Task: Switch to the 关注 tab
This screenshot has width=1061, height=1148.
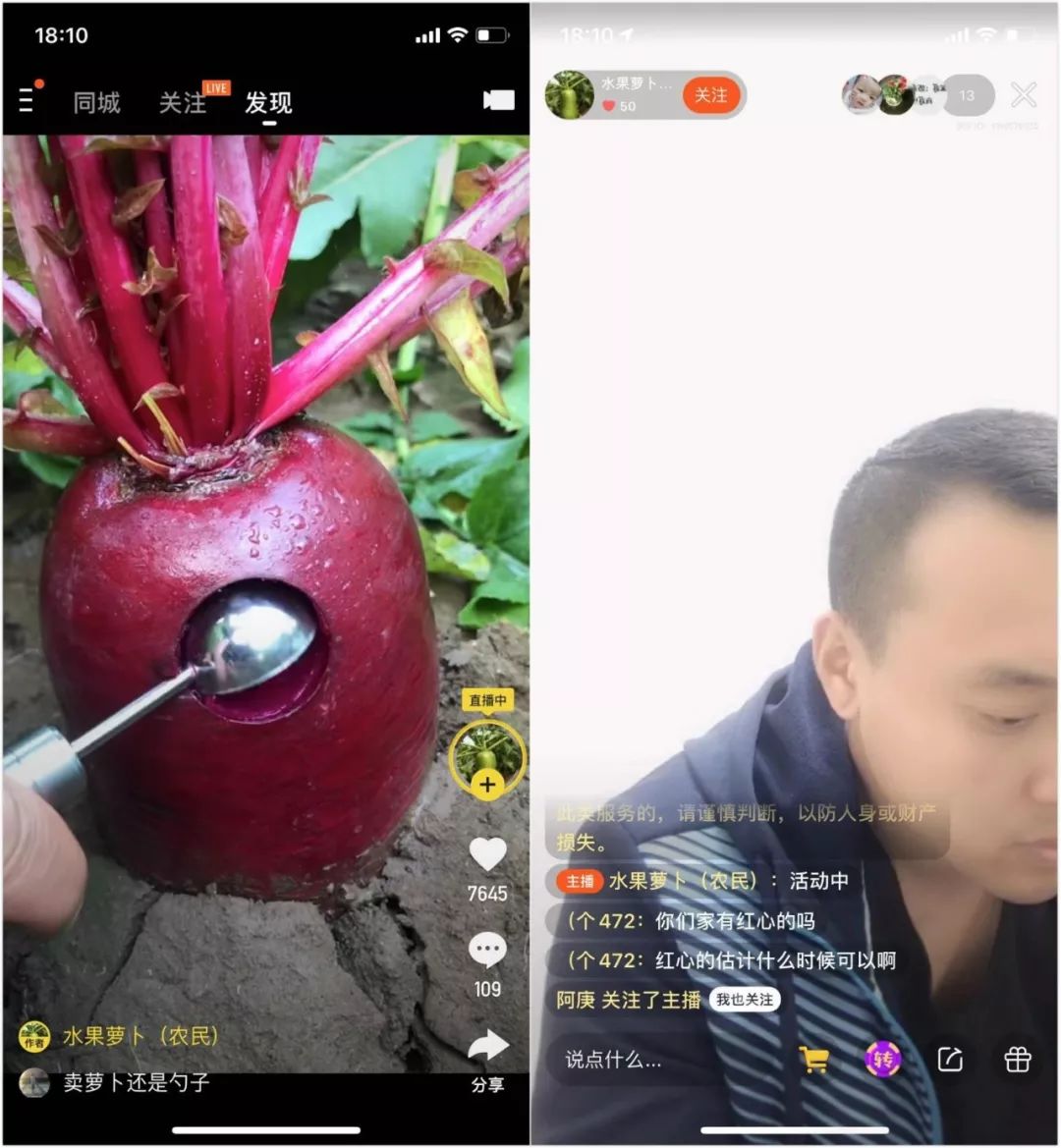Action: [184, 103]
